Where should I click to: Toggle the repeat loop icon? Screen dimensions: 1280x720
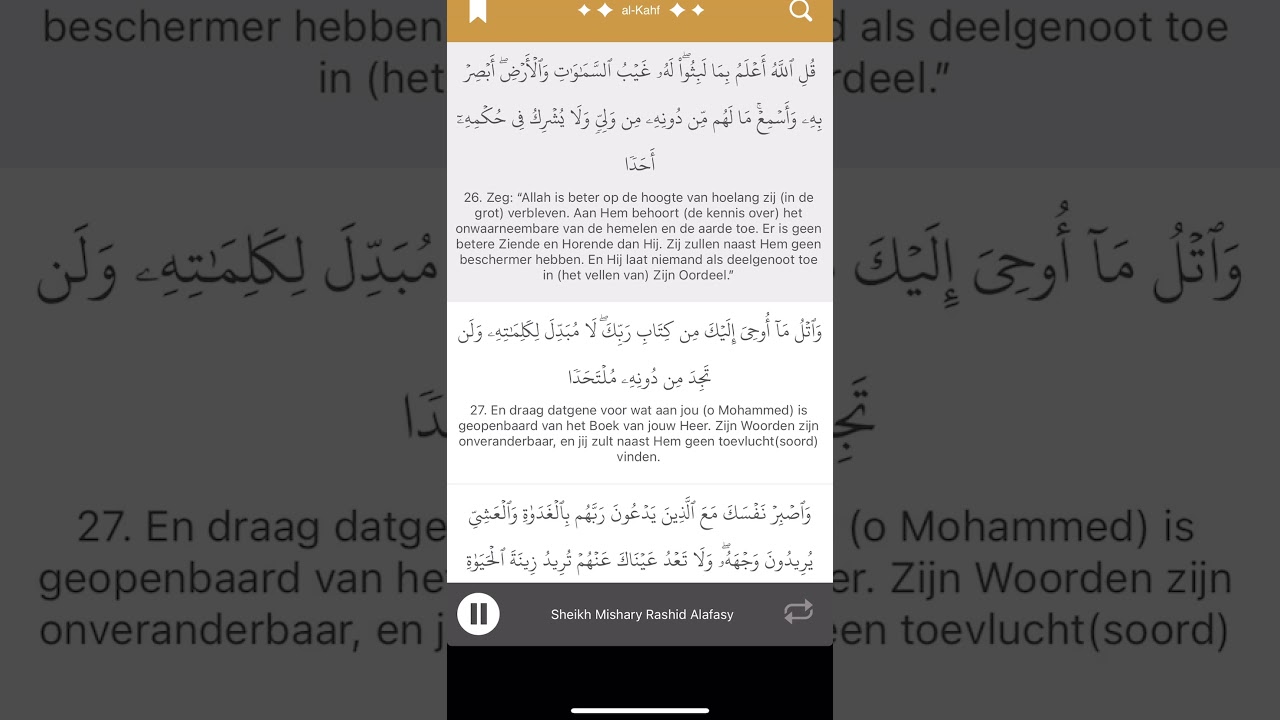point(798,613)
